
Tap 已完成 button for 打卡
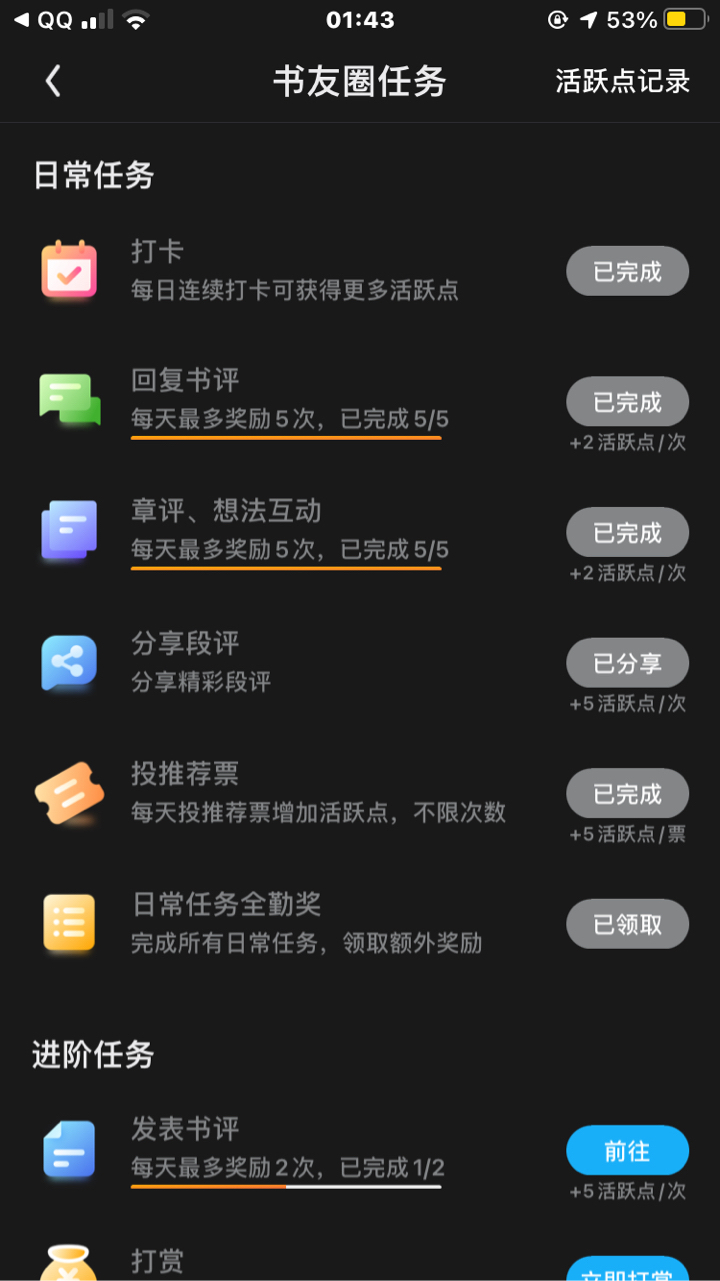(x=627, y=271)
